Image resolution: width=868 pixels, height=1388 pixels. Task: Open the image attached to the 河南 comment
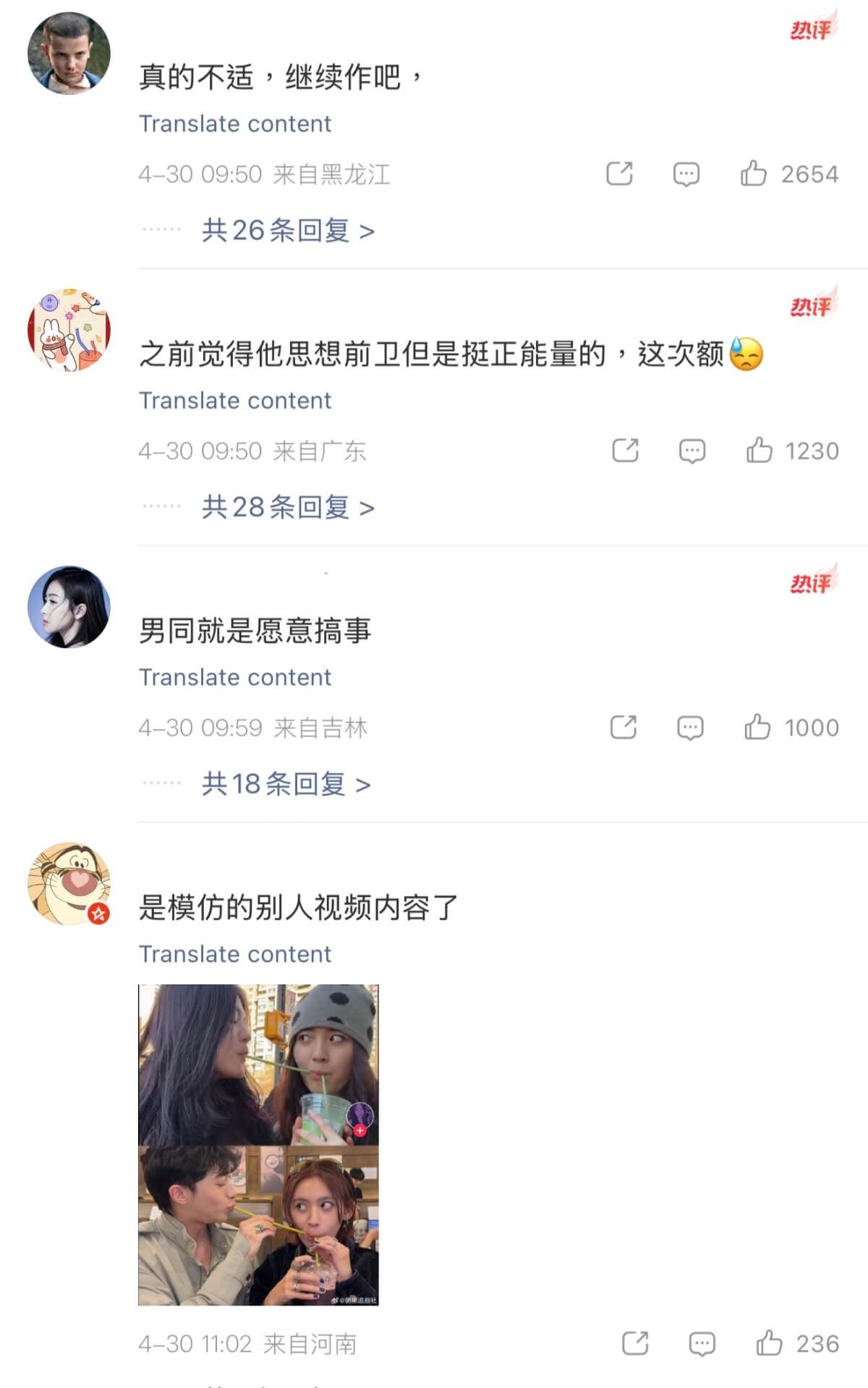258,1144
